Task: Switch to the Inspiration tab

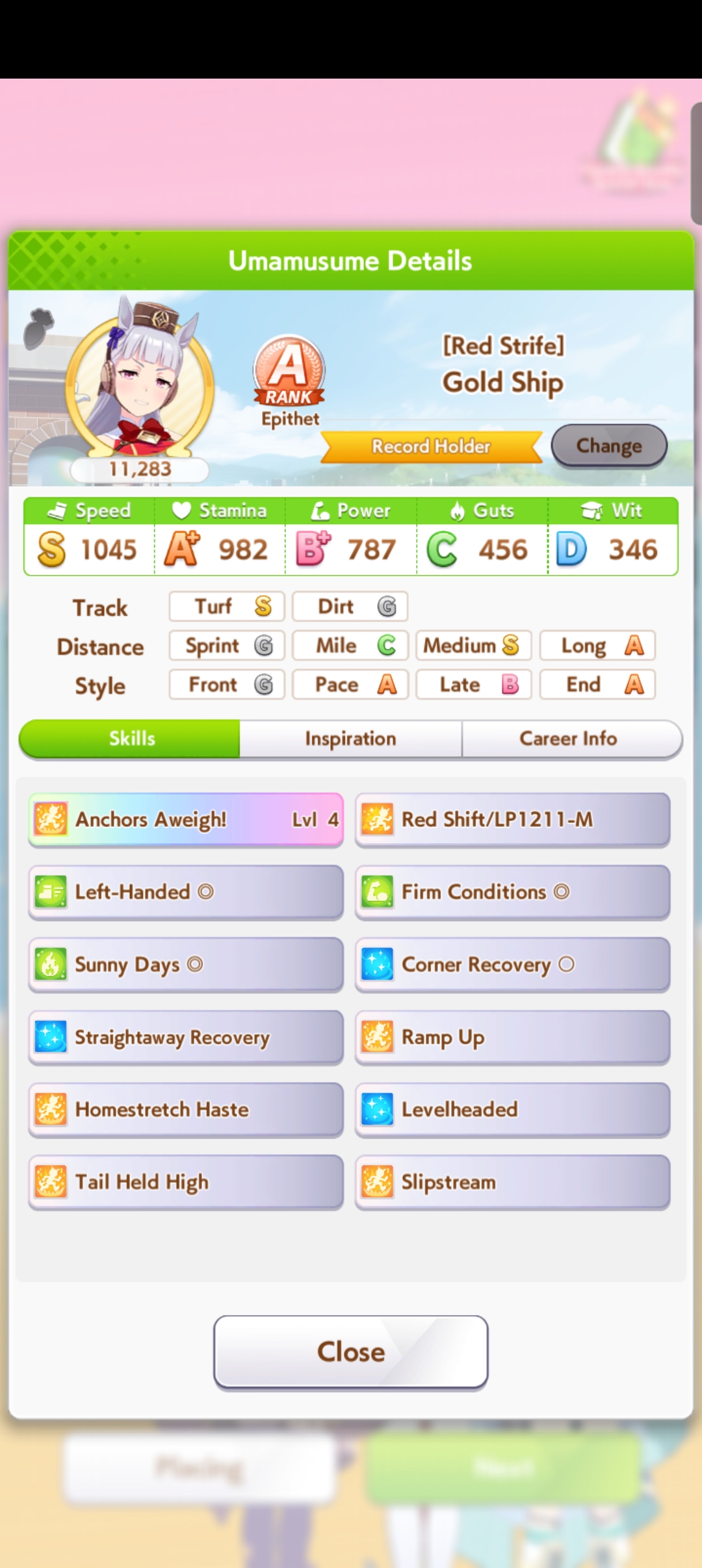Action: (350, 739)
